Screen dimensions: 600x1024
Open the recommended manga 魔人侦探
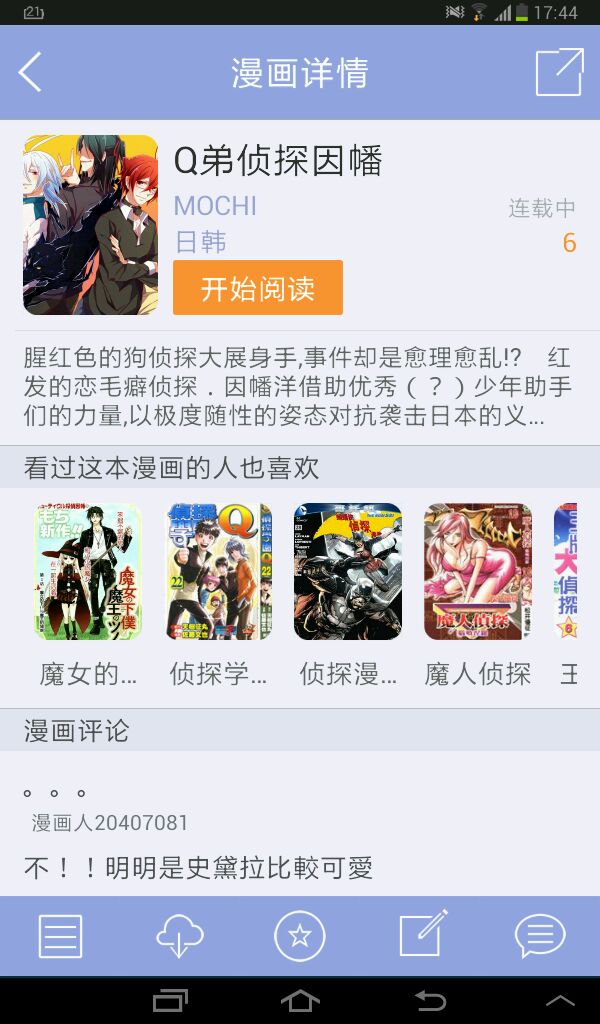(x=478, y=572)
